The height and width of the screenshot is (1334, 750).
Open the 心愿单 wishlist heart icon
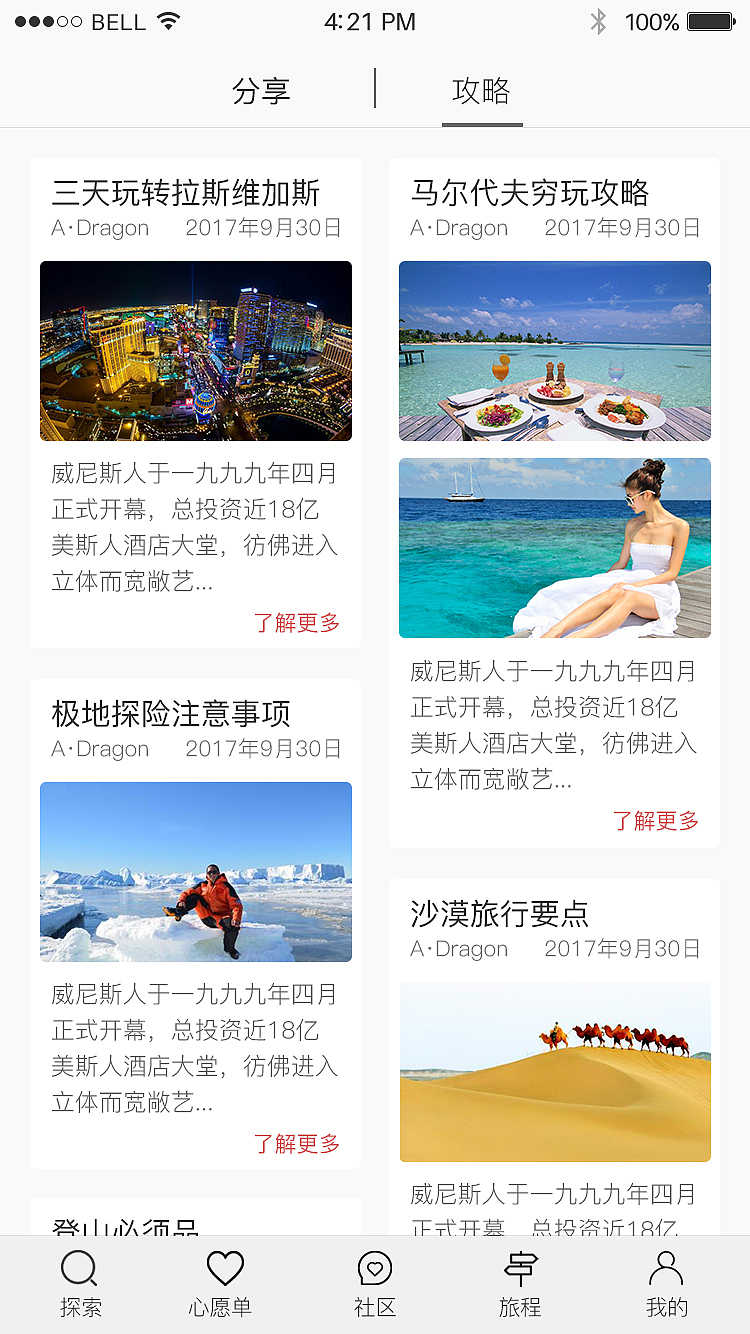(x=224, y=1267)
